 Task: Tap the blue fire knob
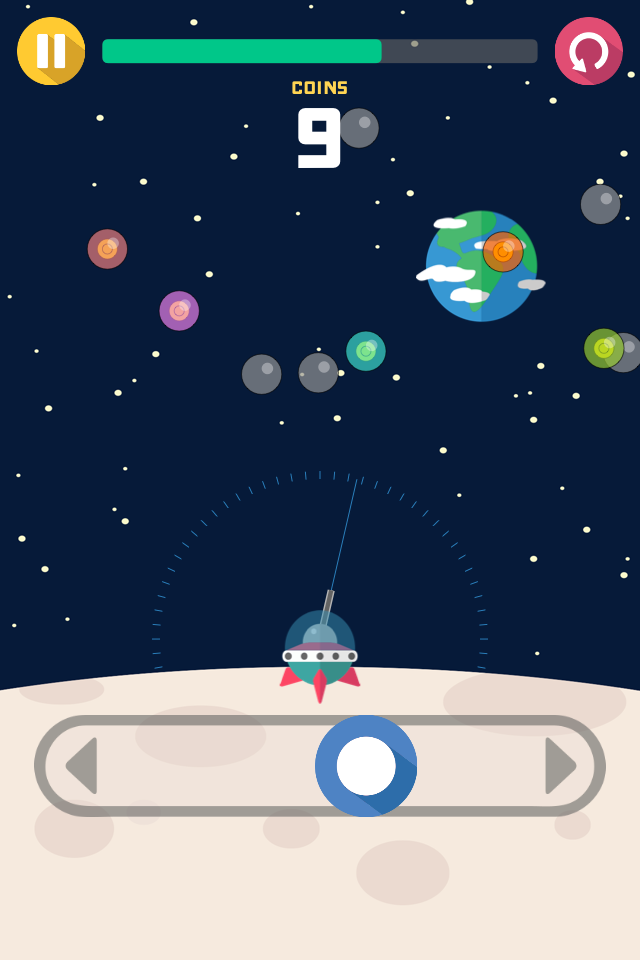click(366, 766)
